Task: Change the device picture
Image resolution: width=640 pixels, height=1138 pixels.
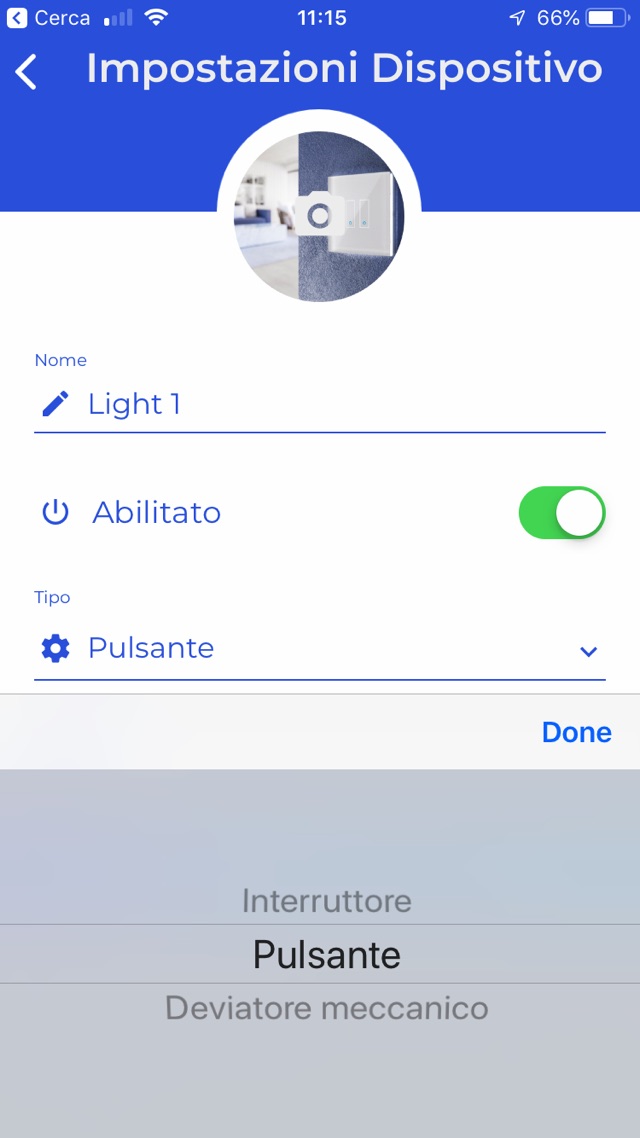Action: click(319, 216)
